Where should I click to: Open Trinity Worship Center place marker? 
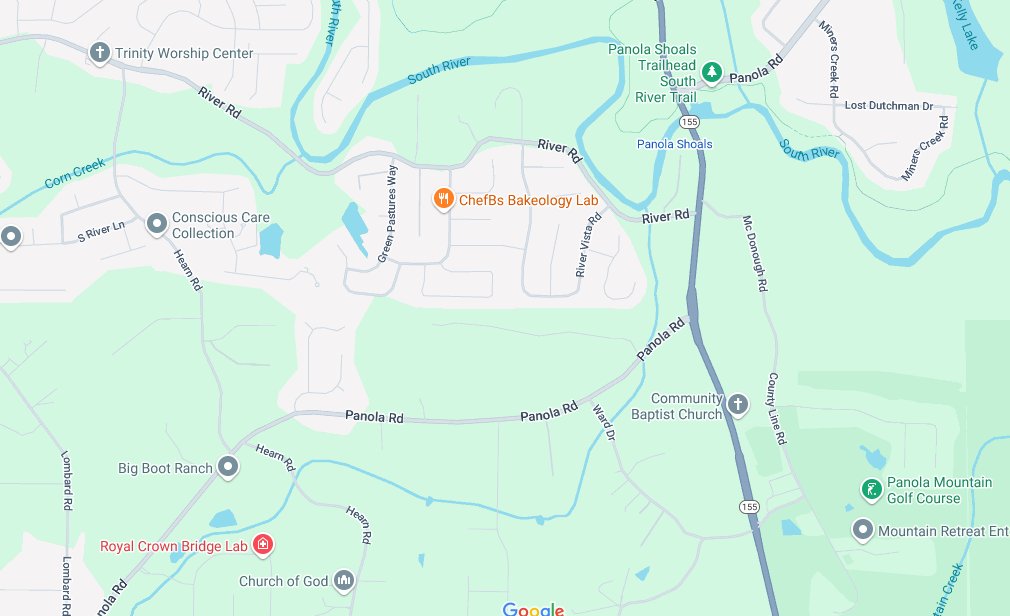click(99, 52)
